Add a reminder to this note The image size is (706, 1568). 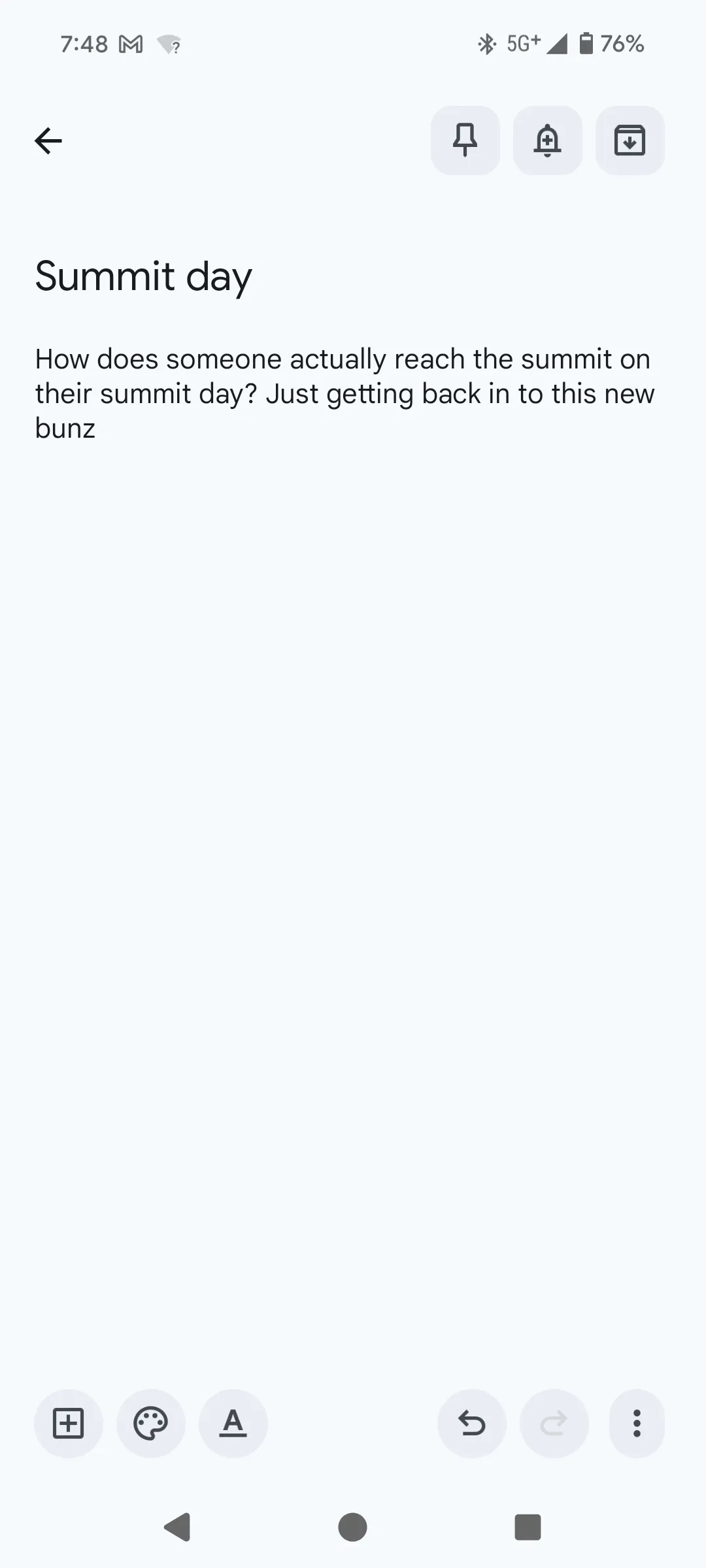(x=547, y=140)
